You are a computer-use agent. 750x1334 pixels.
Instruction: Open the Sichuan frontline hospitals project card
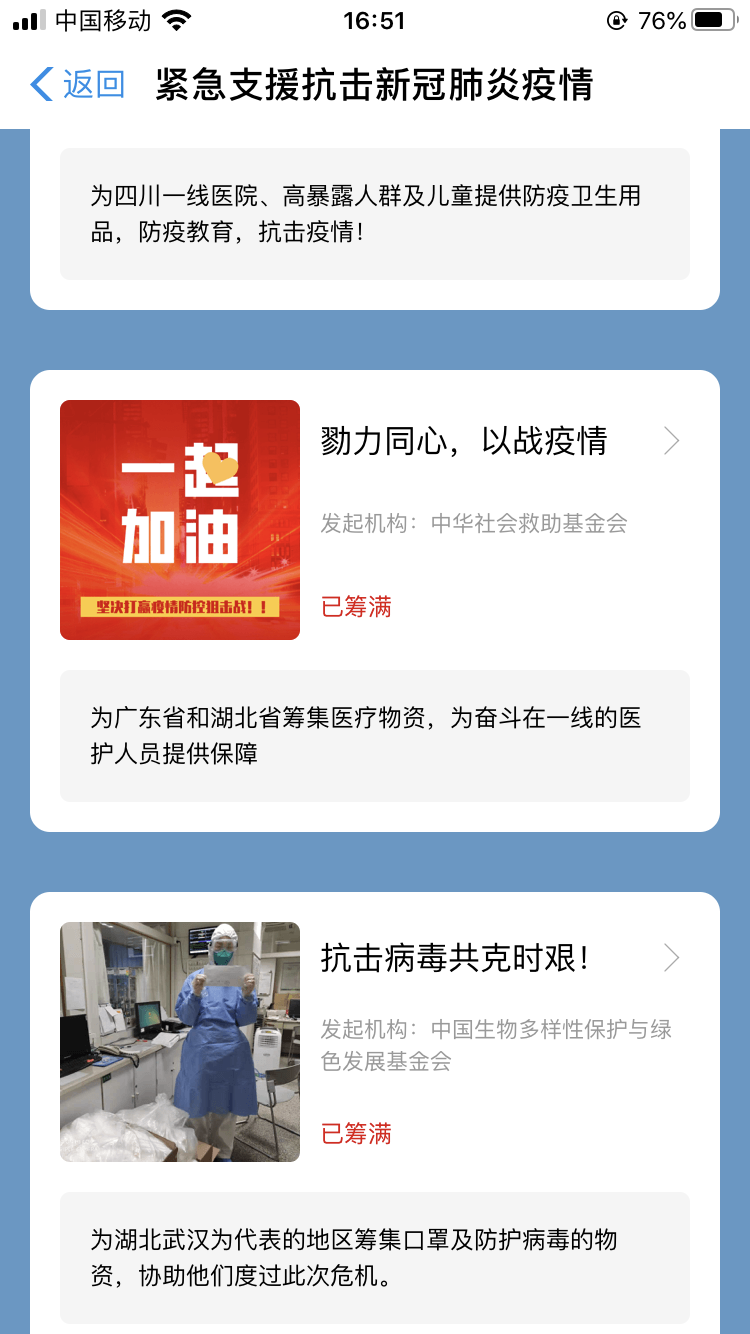point(374,214)
